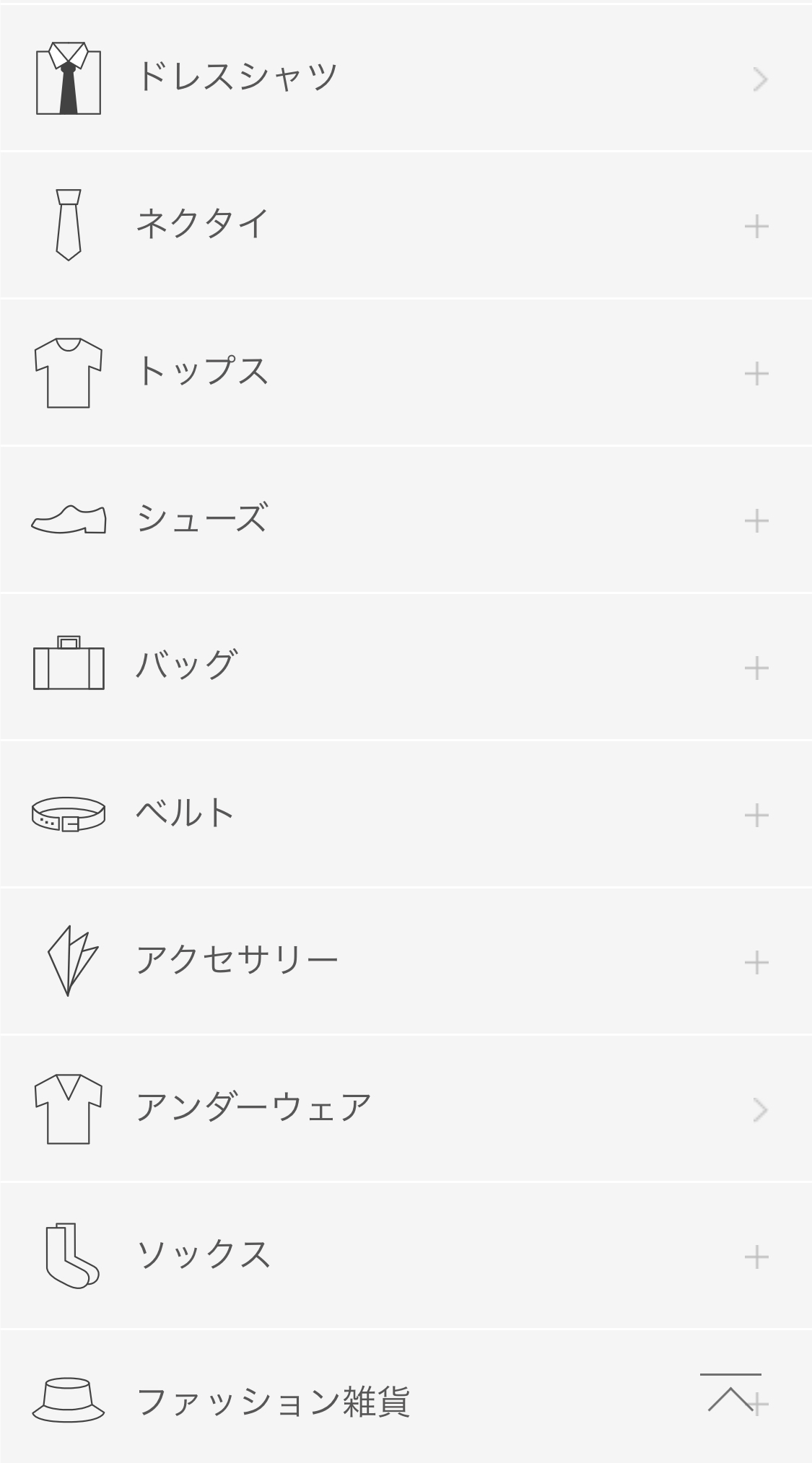Jump back to top of page
Viewport: 812px width, 1463px height.
click(x=729, y=1394)
